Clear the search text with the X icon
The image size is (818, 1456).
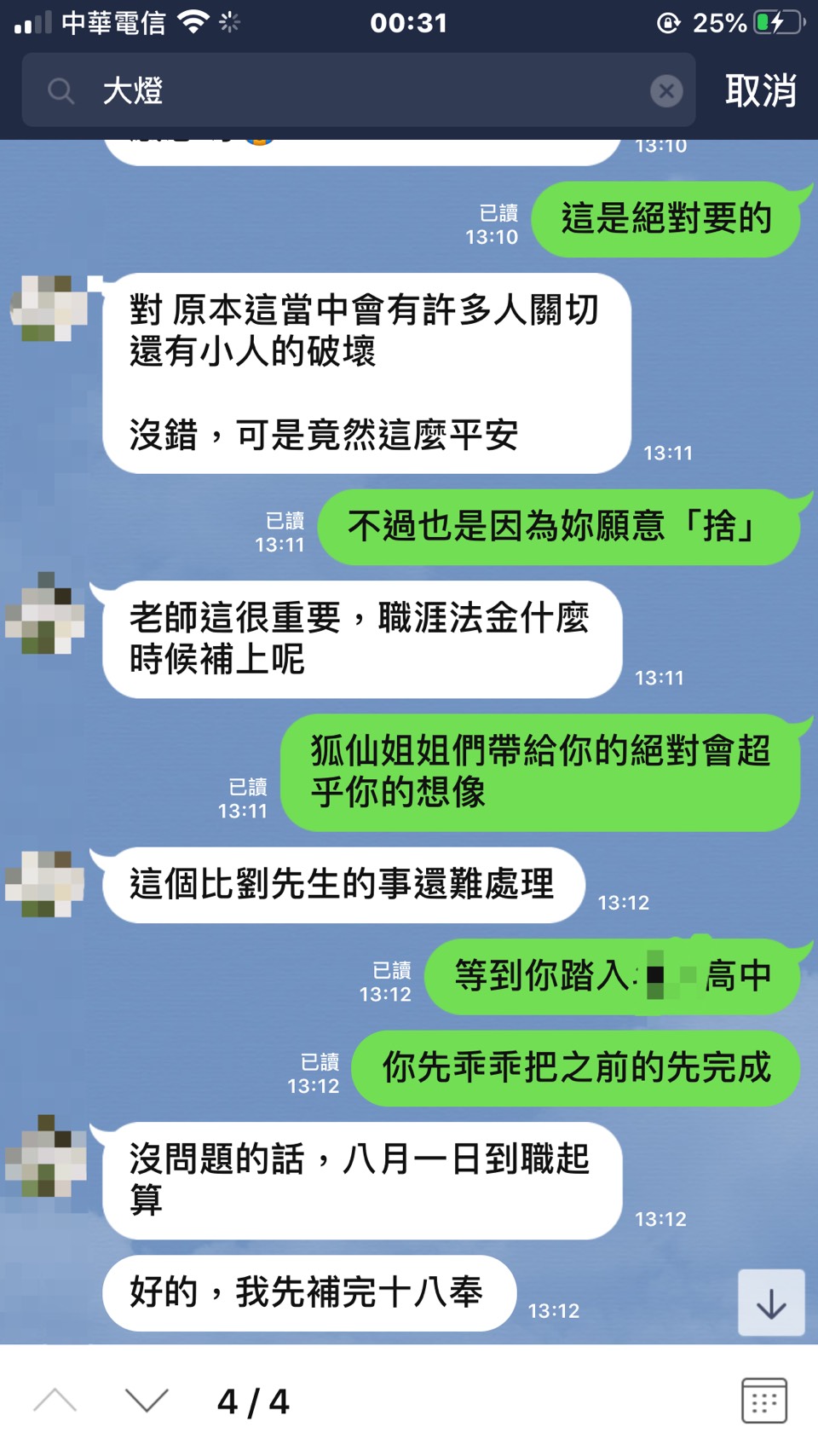click(666, 90)
